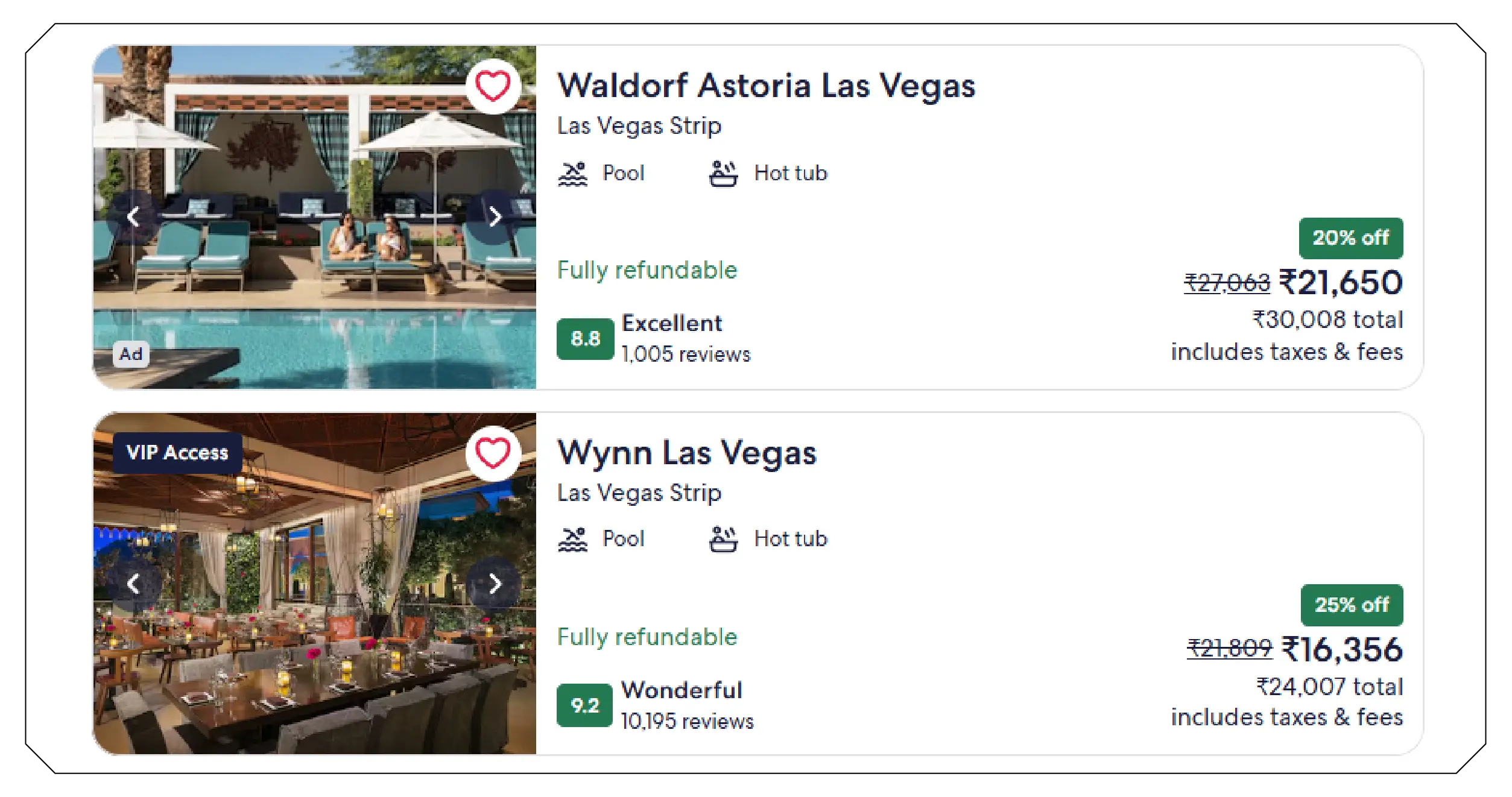This screenshot has width=1512, height=797.
Task: Show next photo of Waldorf Astoria
Action: 495,217
